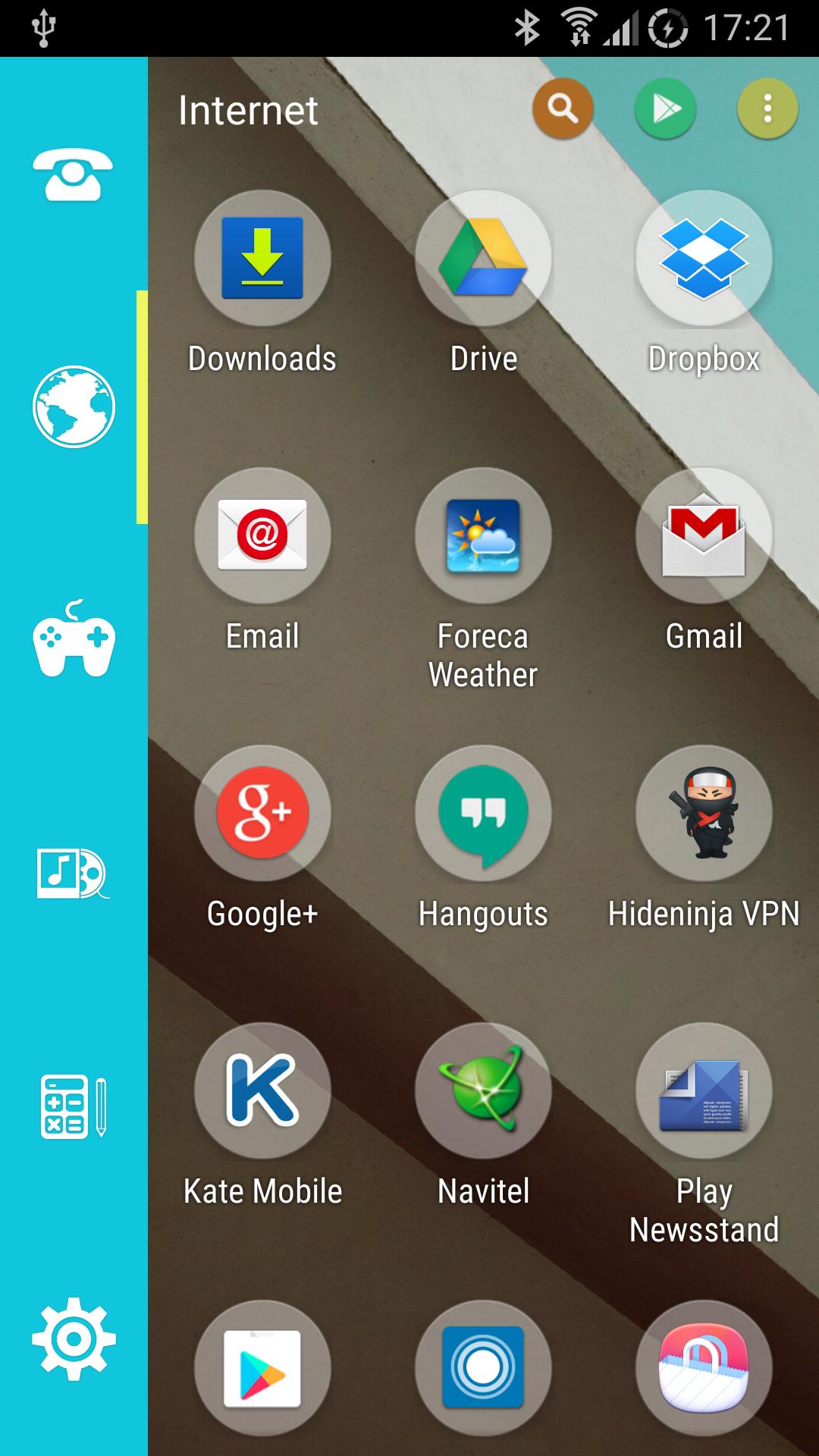Image resolution: width=819 pixels, height=1456 pixels.
Task: Open Navitel navigation
Action: click(x=482, y=1090)
